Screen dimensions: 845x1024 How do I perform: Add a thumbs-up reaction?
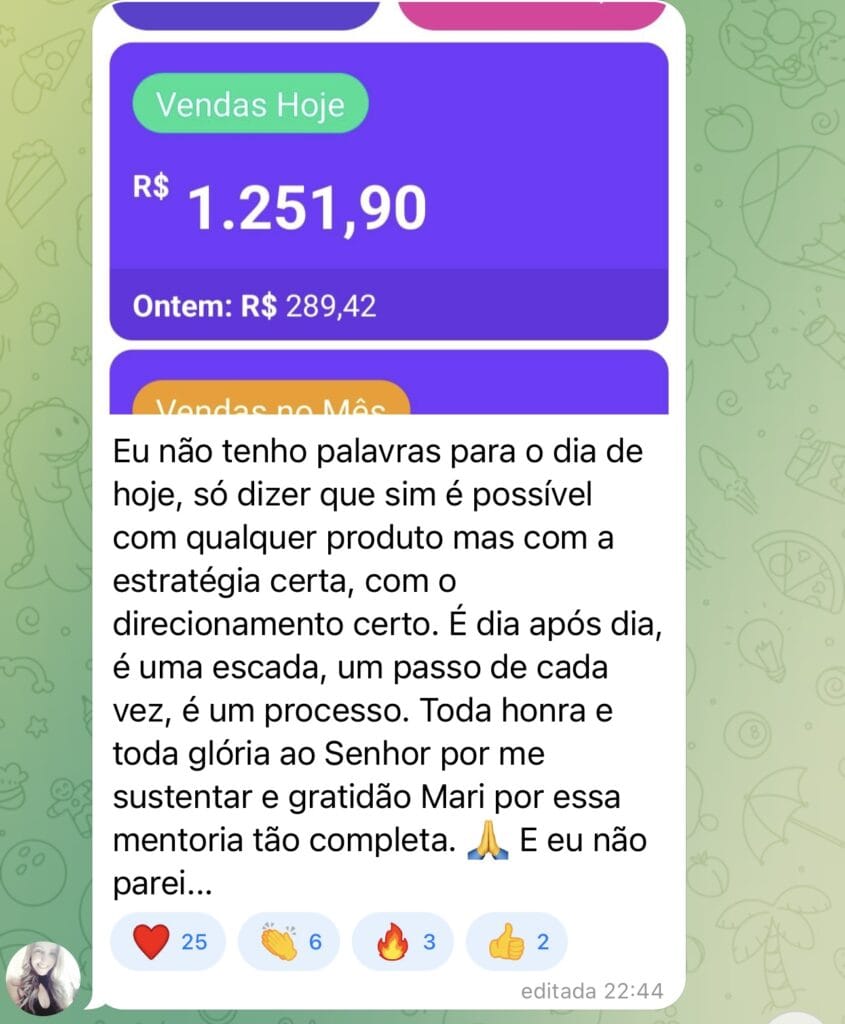516,941
